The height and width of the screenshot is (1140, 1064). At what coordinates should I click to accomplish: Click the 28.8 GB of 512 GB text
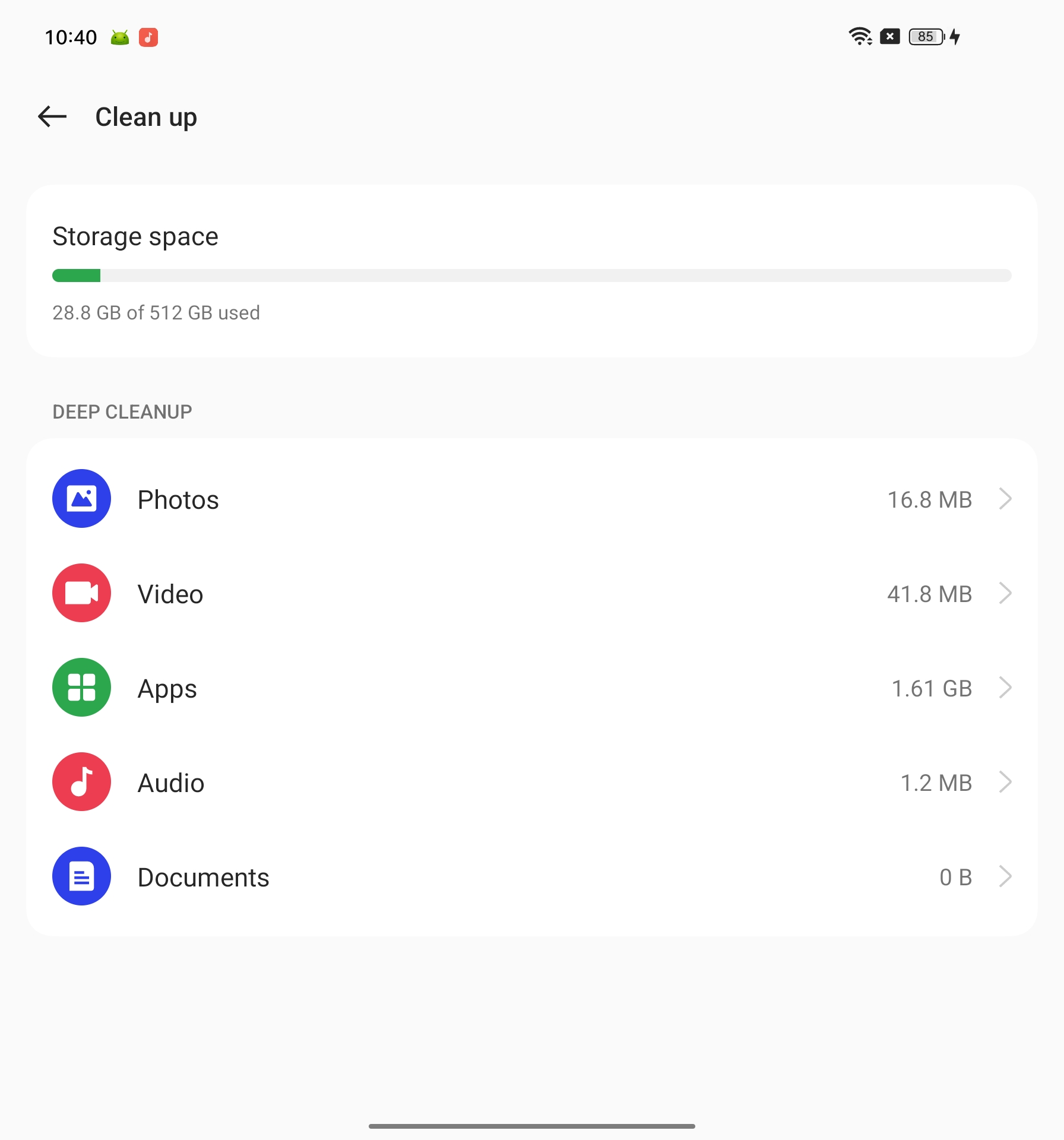pyautogui.click(x=156, y=313)
